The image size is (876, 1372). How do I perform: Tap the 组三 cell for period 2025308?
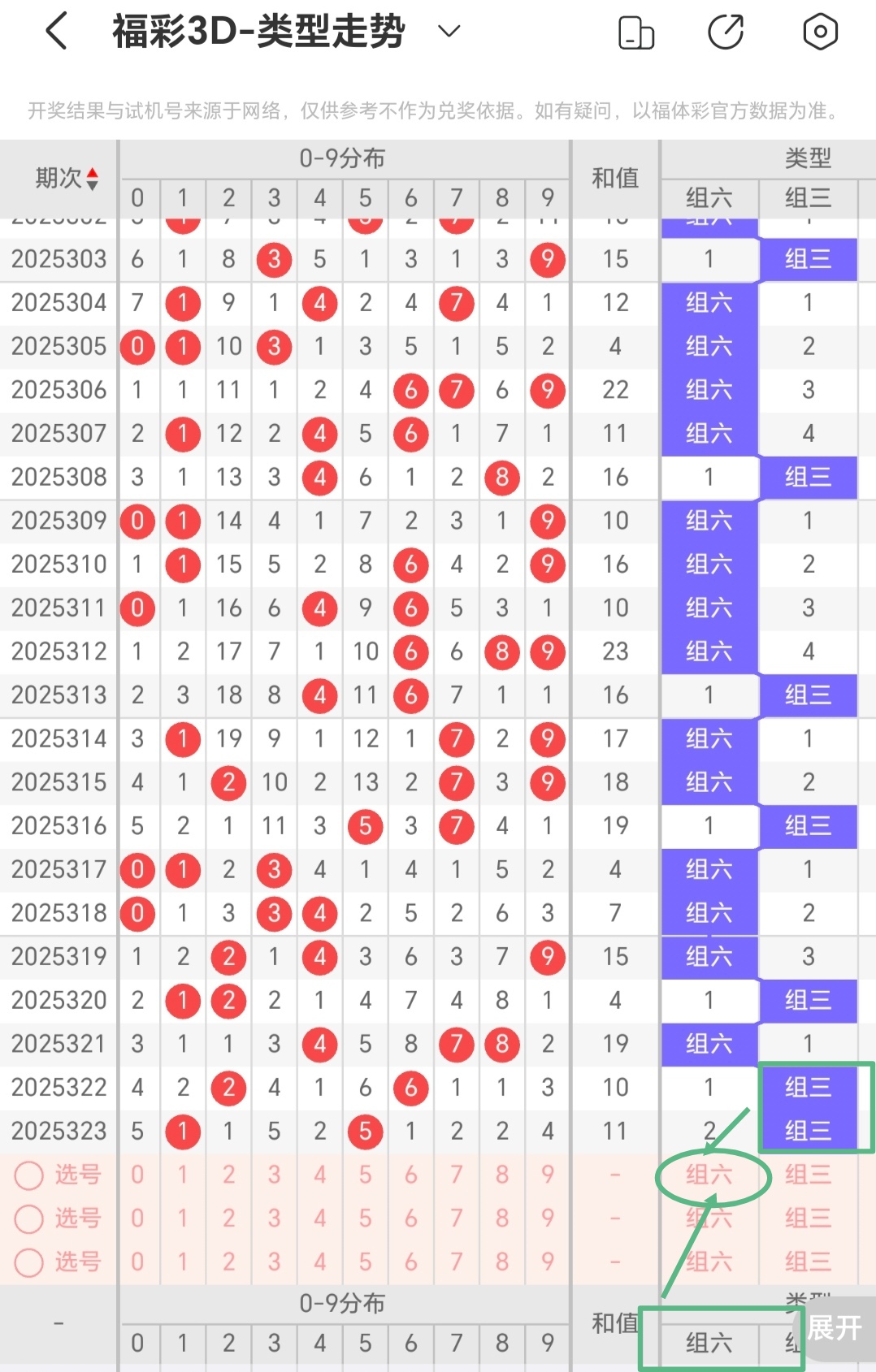click(x=808, y=477)
